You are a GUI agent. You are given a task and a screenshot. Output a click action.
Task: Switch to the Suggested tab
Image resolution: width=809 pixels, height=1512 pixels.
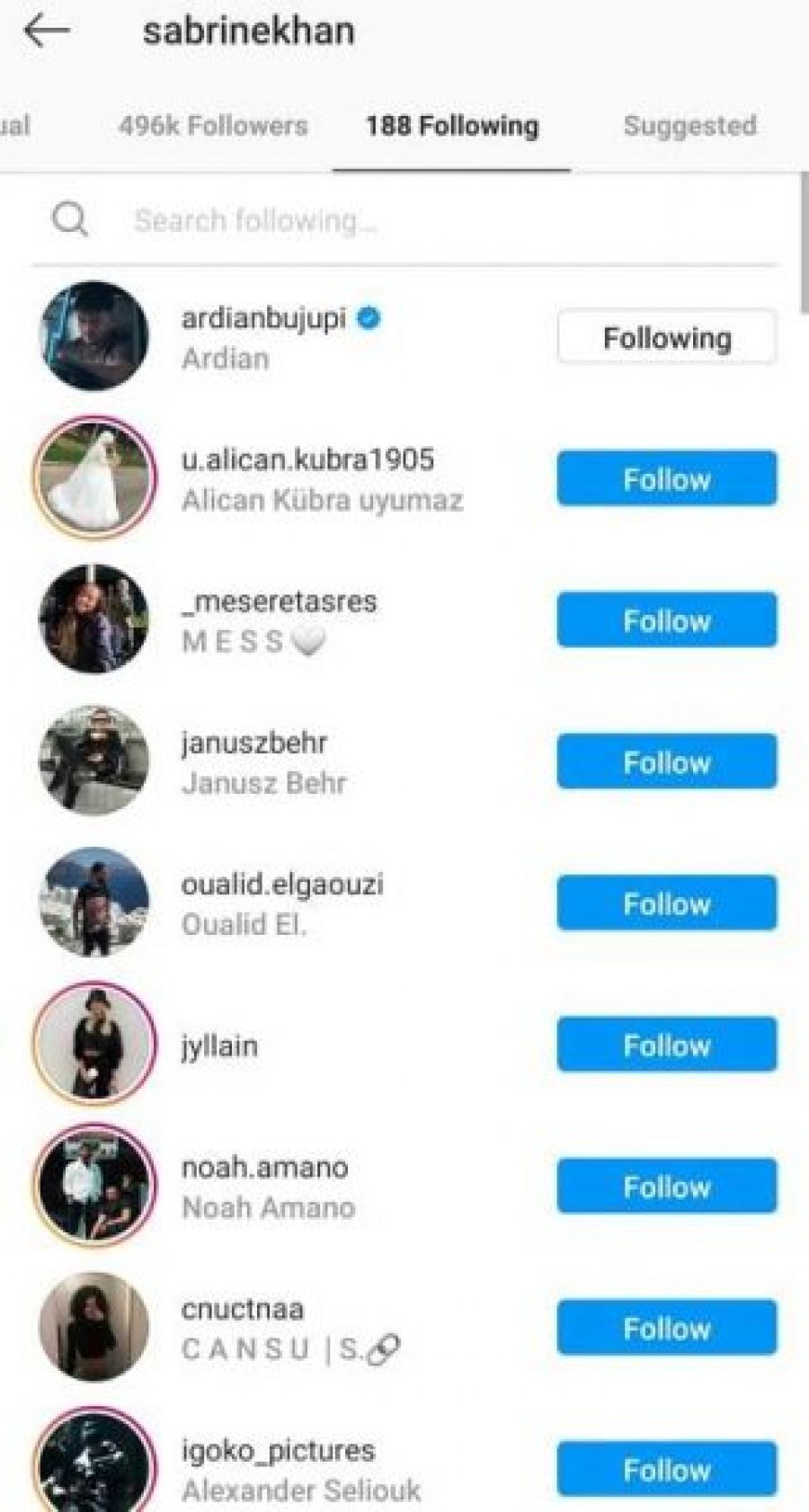(x=689, y=126)
